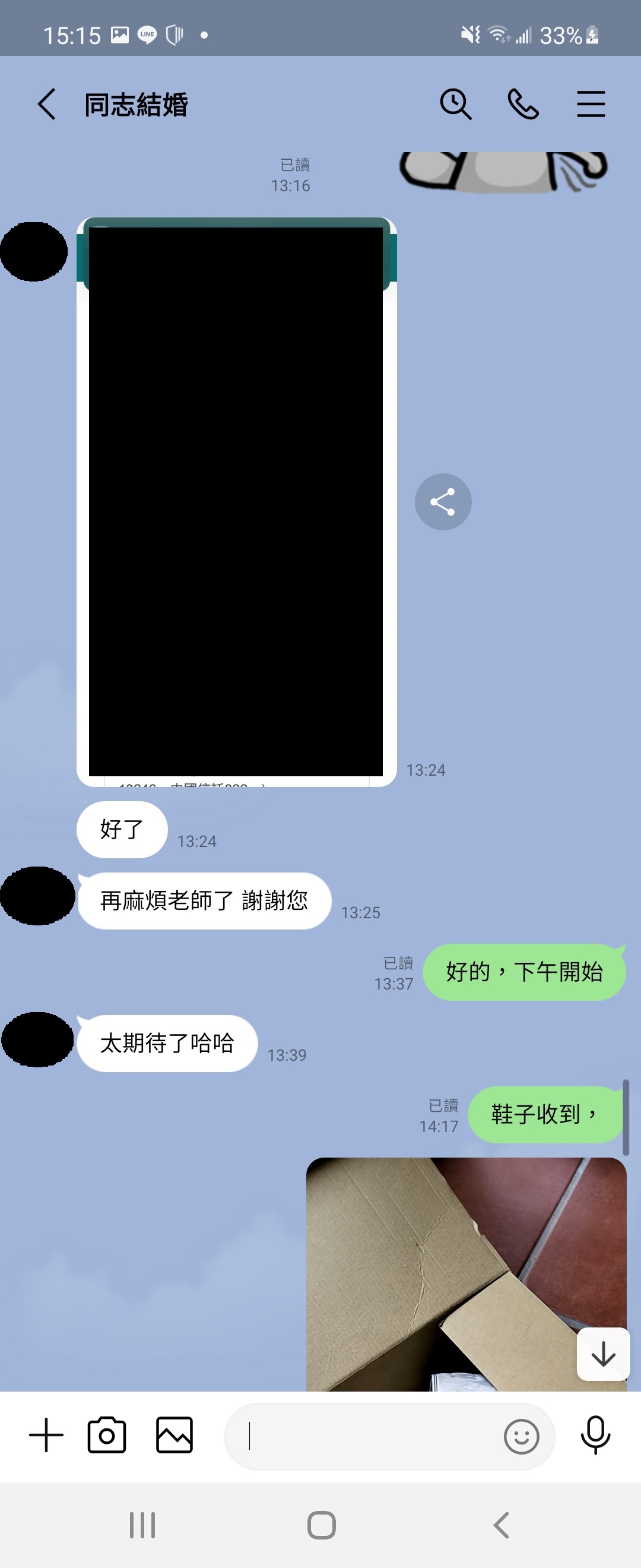Open the recent apps overview

coord(142,1525)
